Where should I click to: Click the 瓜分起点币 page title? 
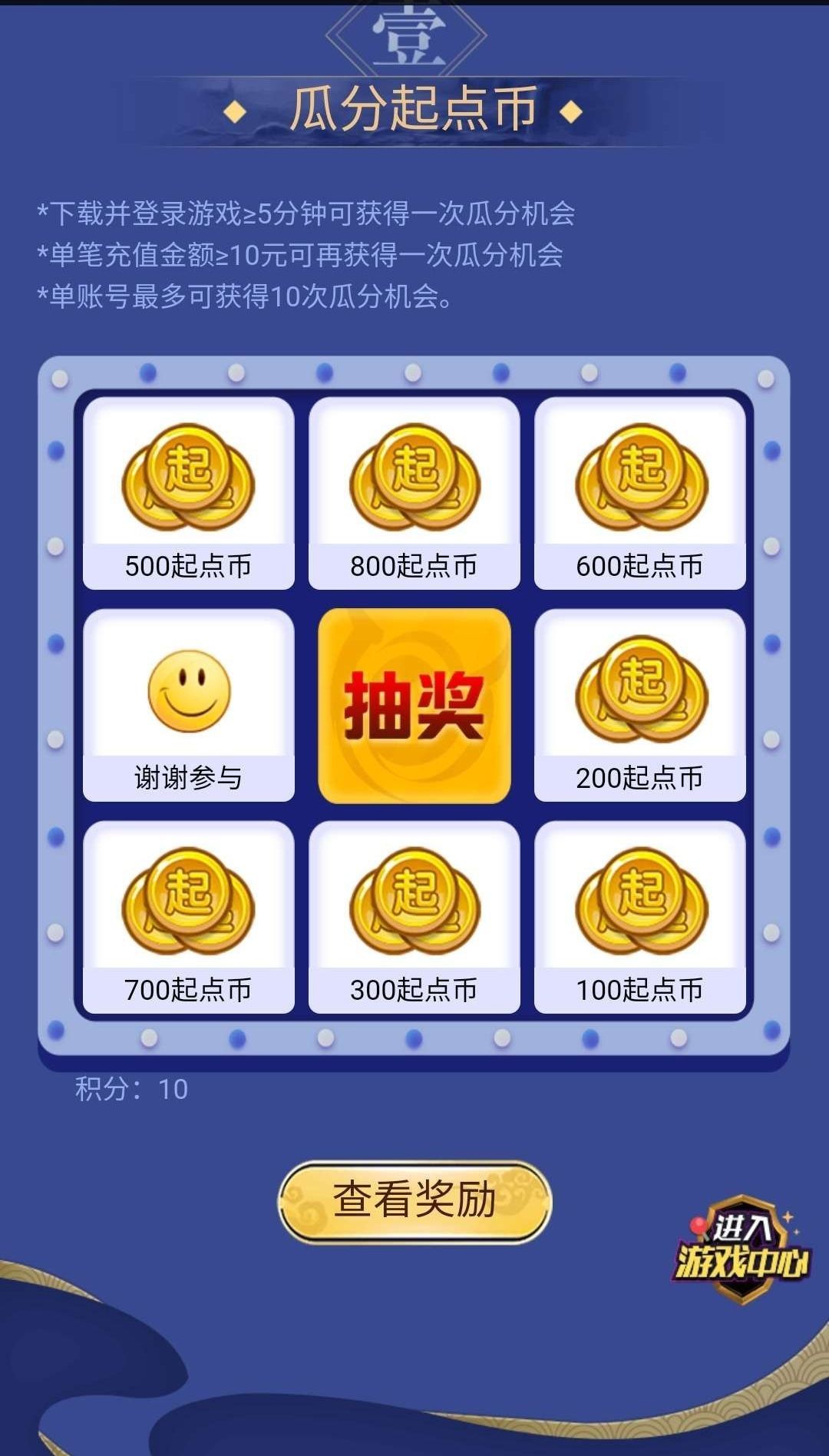pos(414,110)
